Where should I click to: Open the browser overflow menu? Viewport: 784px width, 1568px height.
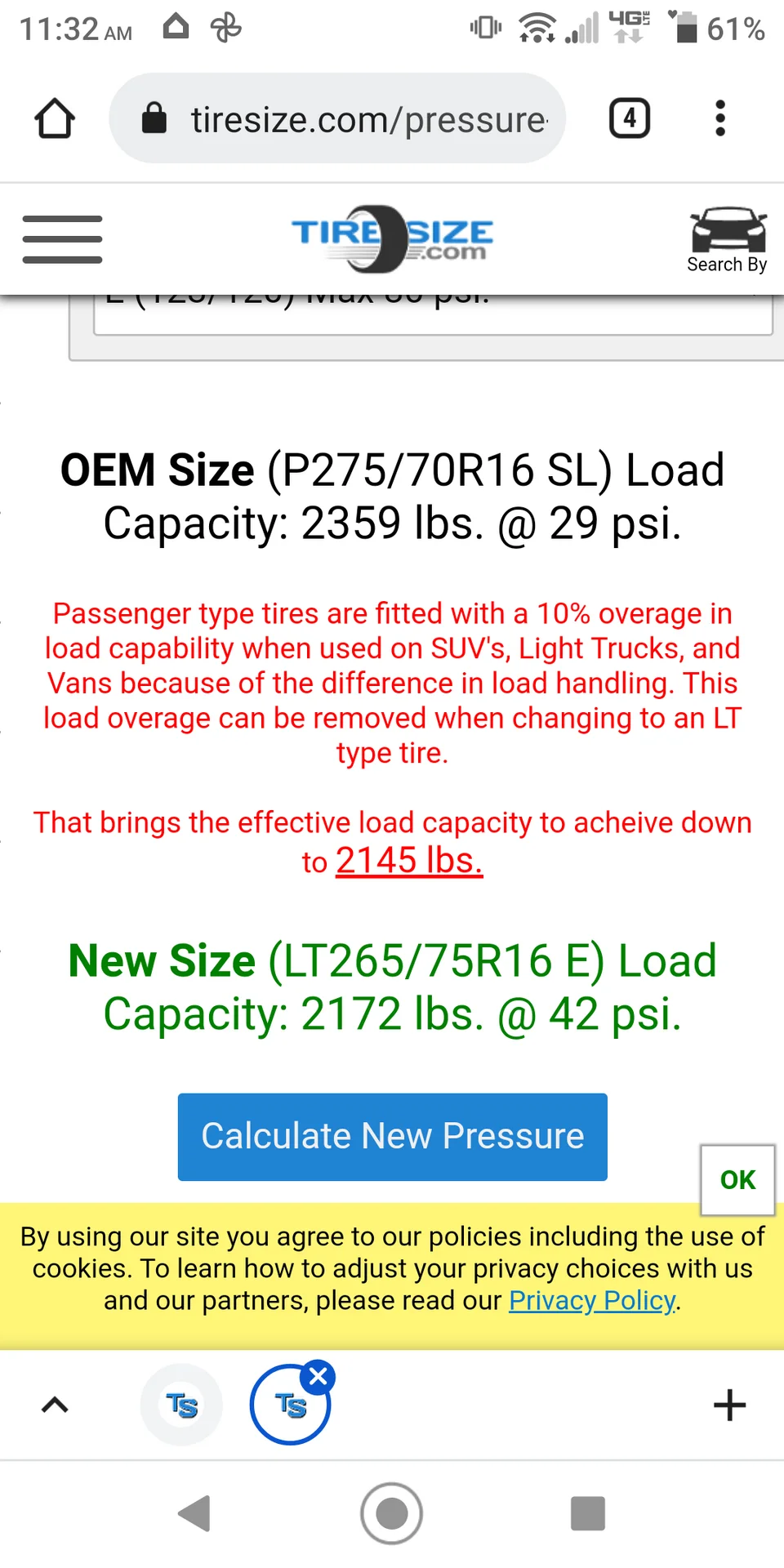pos(719,119)
